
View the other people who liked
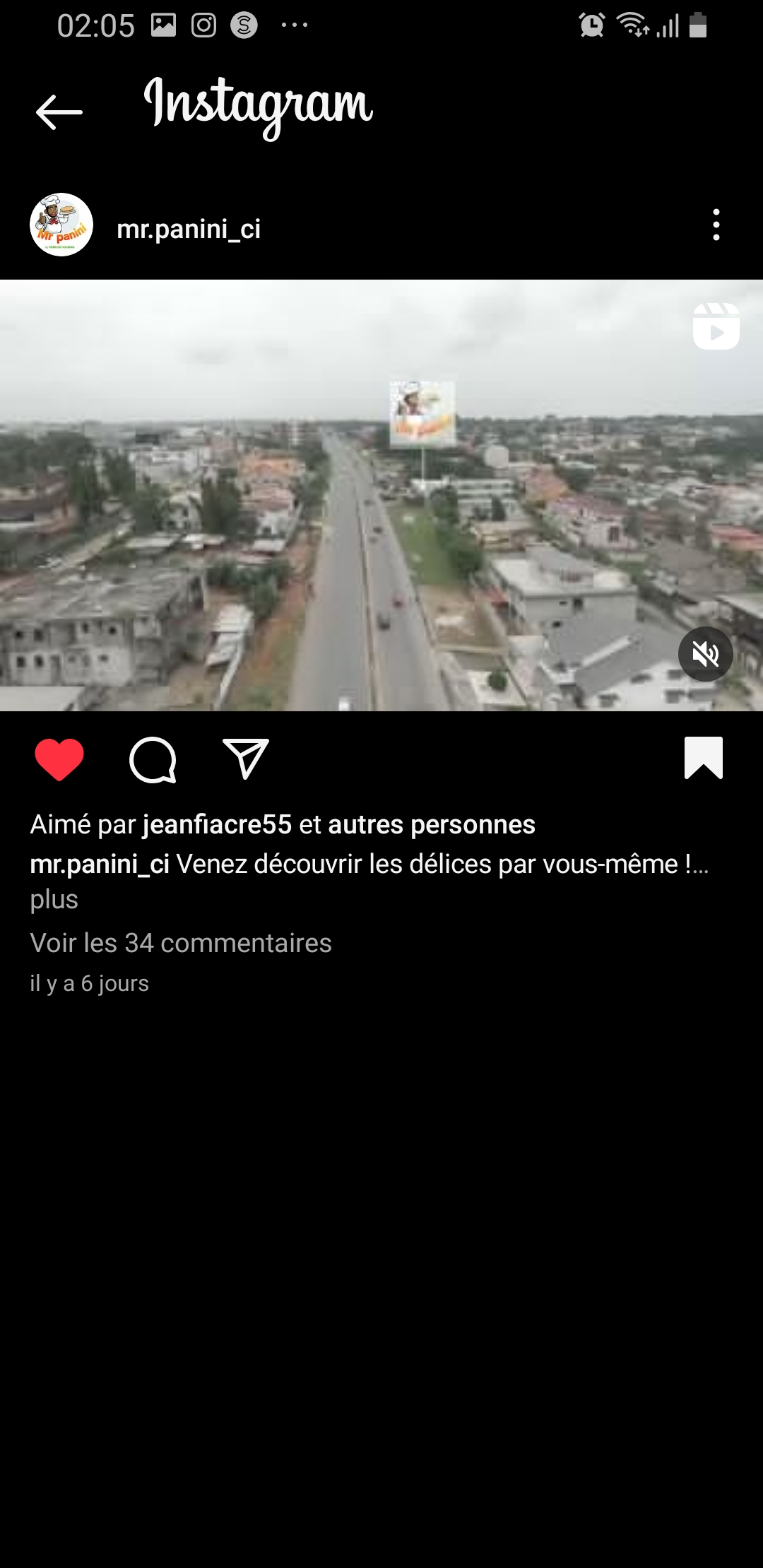(x=432, y=824)
